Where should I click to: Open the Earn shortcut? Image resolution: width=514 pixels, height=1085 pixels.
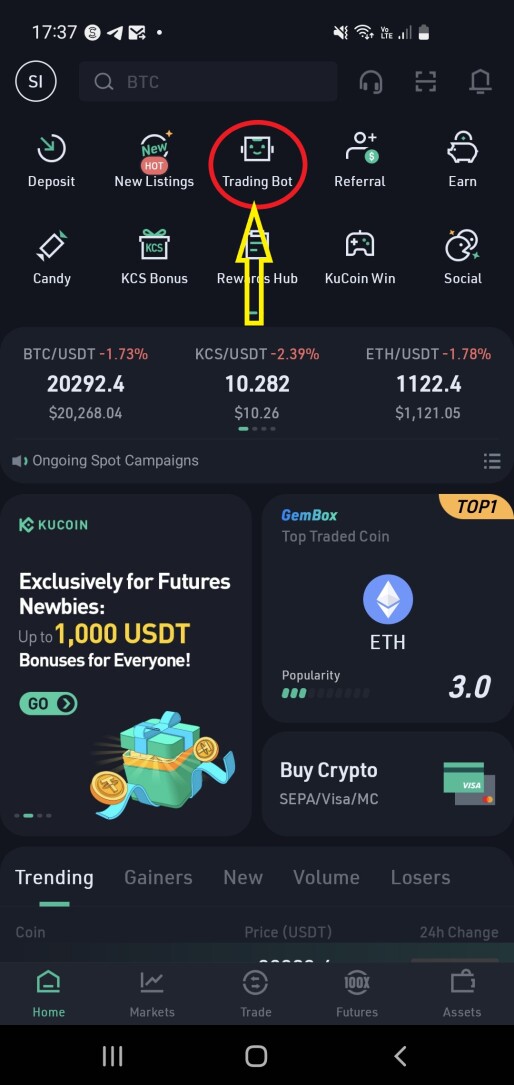(x=462, y=161)
